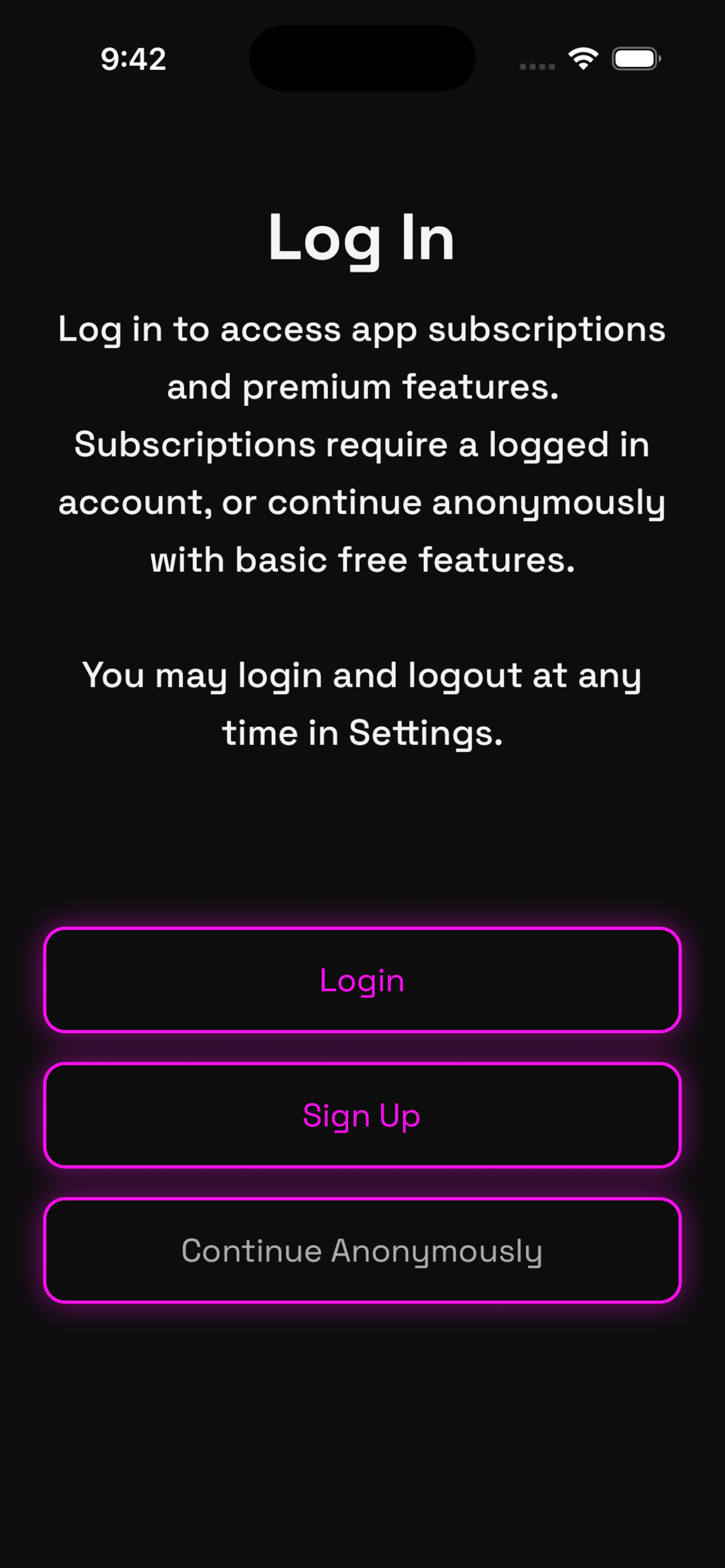Click the subscriptions description paragraph
Screen dimensions: 725x1568
[361, 444]
